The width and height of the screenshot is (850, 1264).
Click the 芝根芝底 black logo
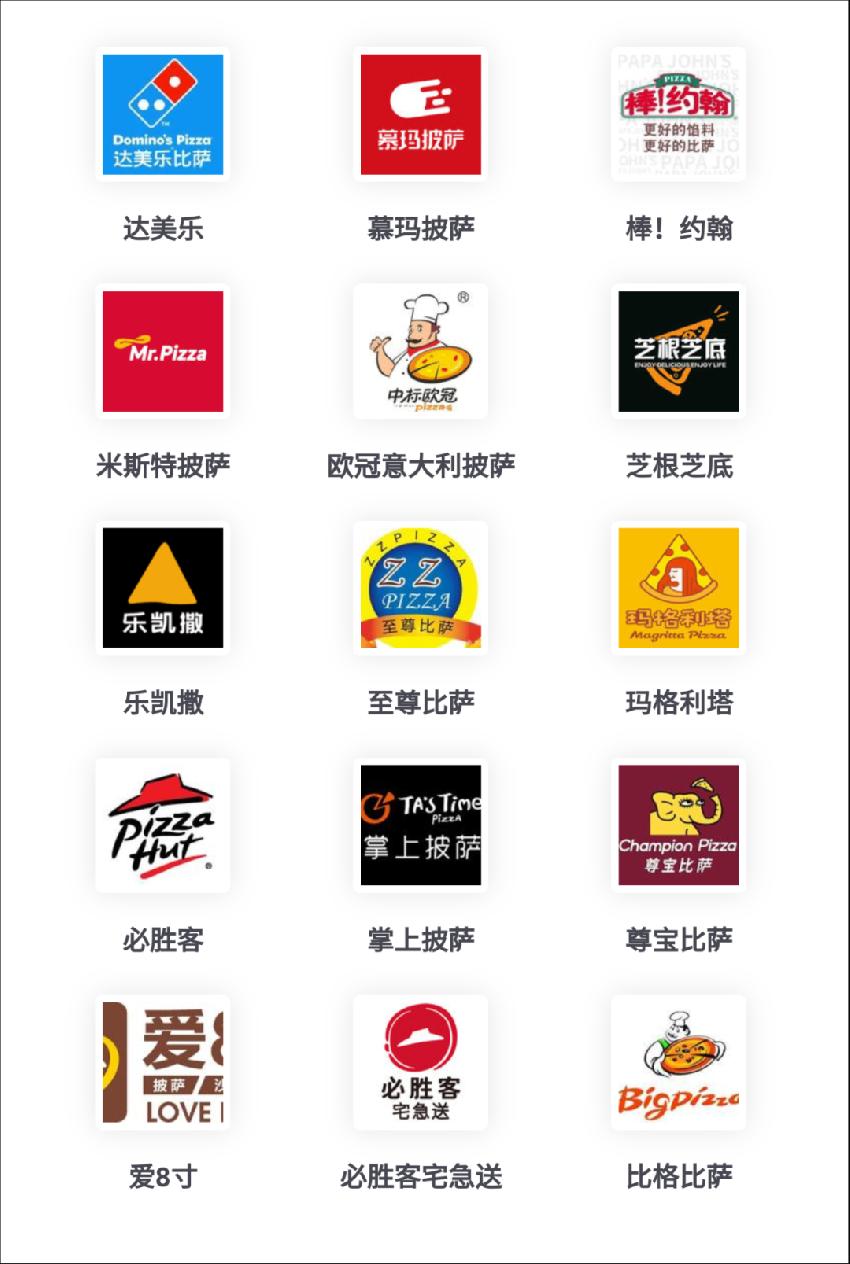676,352
